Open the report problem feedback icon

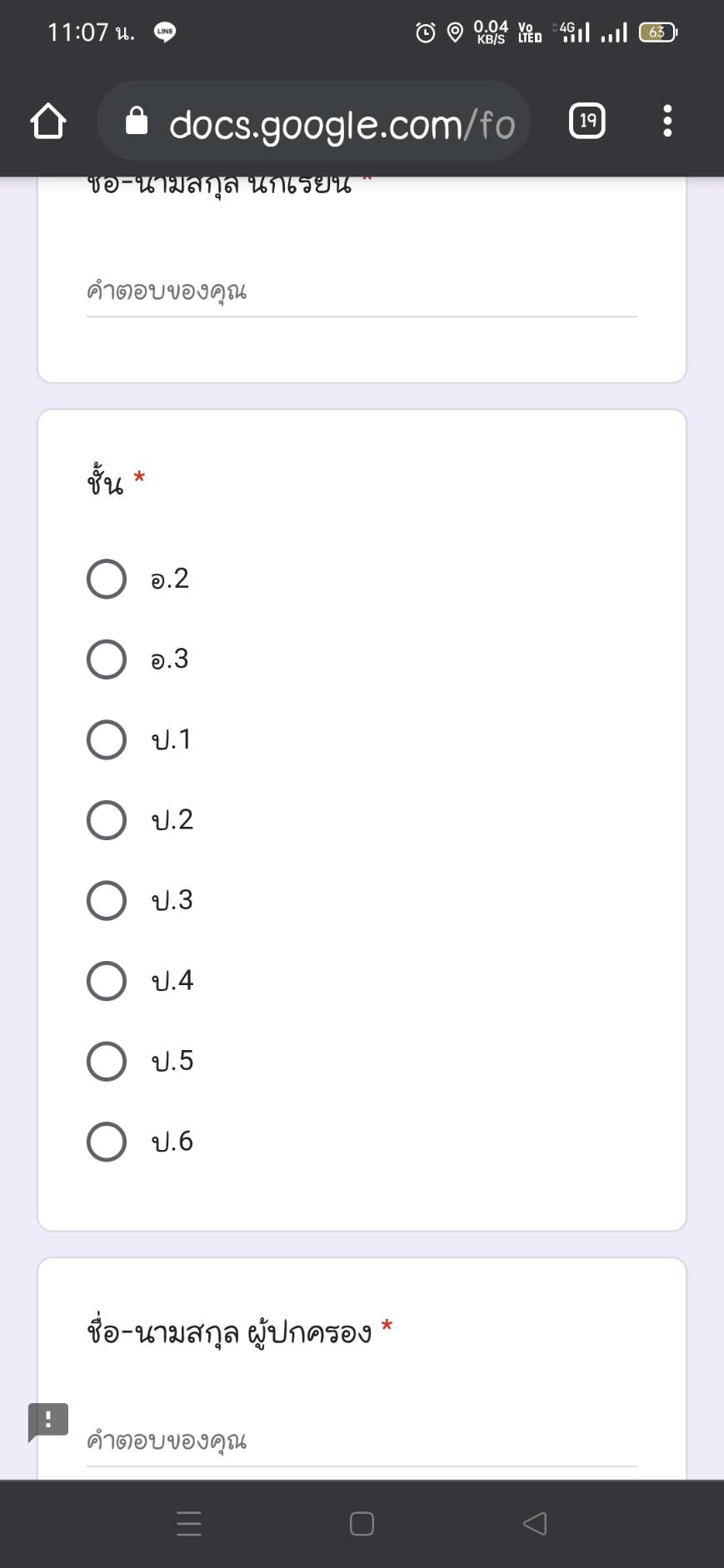48,1421
